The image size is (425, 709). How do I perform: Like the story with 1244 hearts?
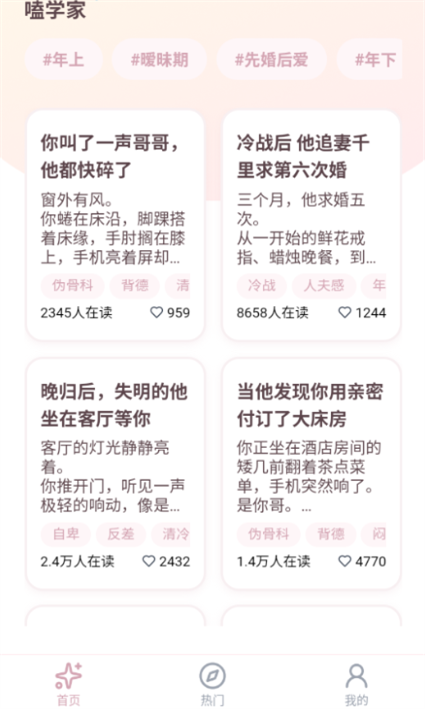pyautogui.click(x=345, y=312)
